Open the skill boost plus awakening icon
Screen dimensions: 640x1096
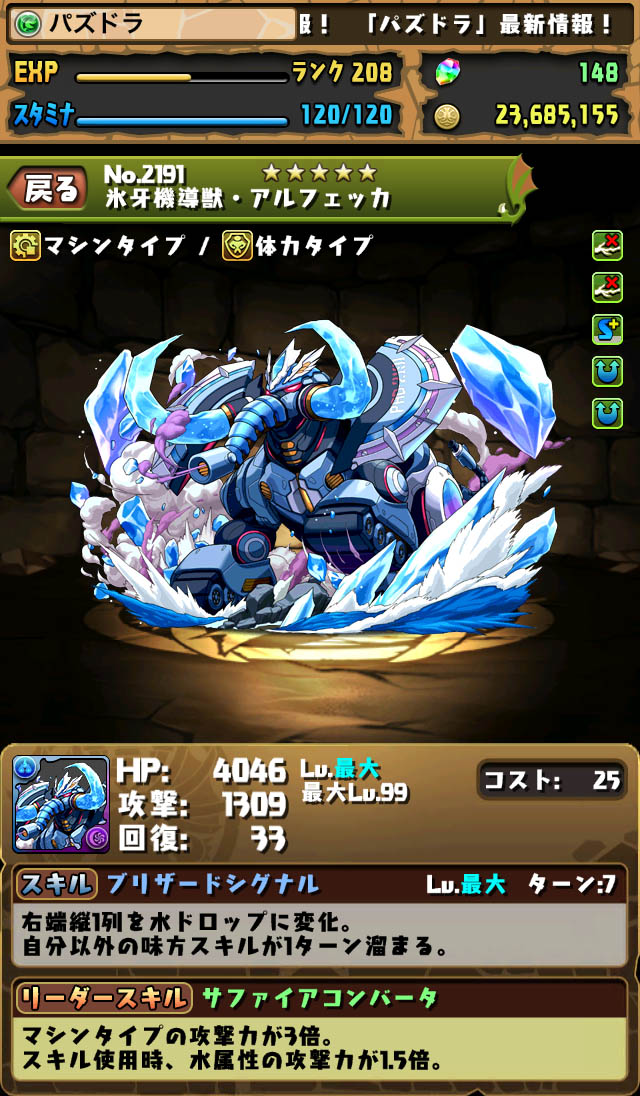607,329
